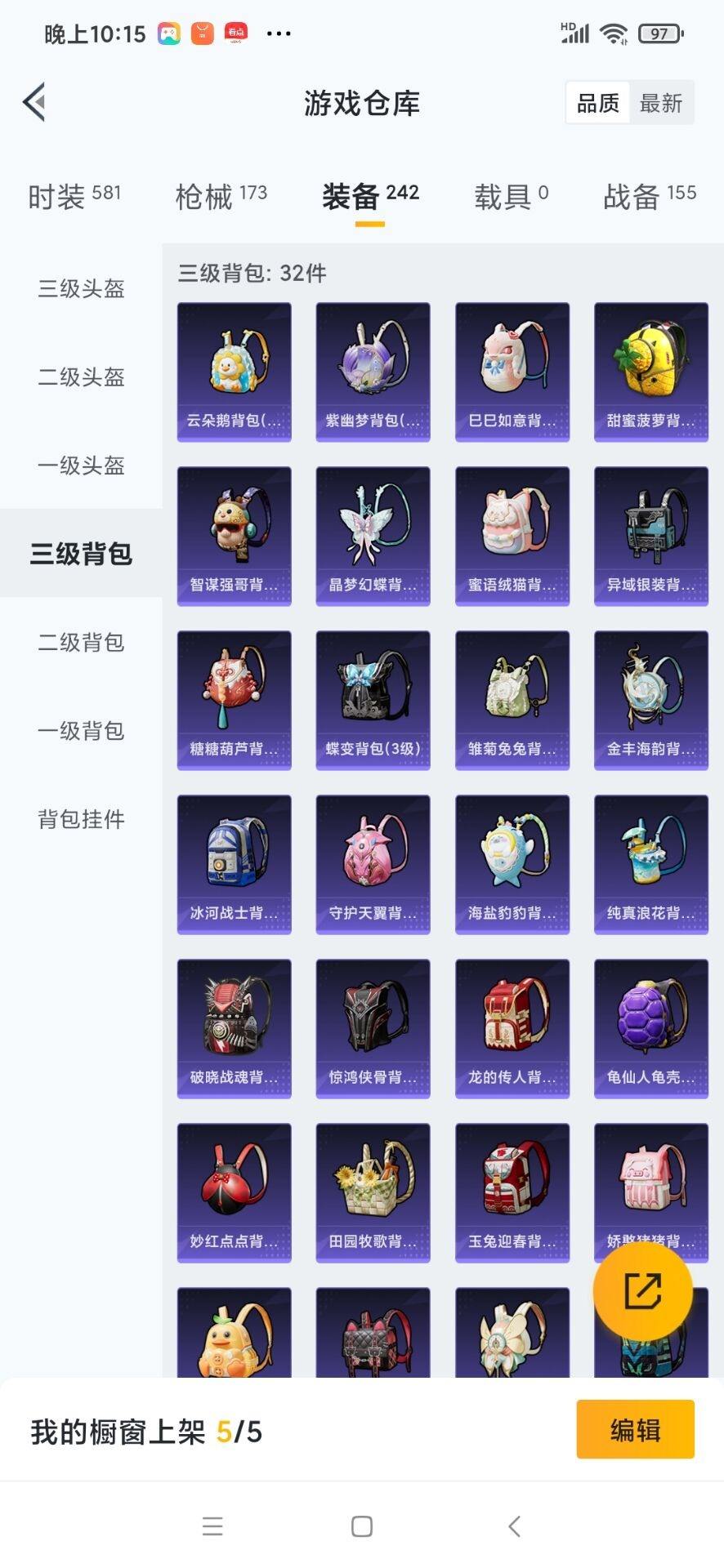Open the 晶梦幻蝶 backpack card
This screenshot has height=1568, width=724.
pos(373,536)
